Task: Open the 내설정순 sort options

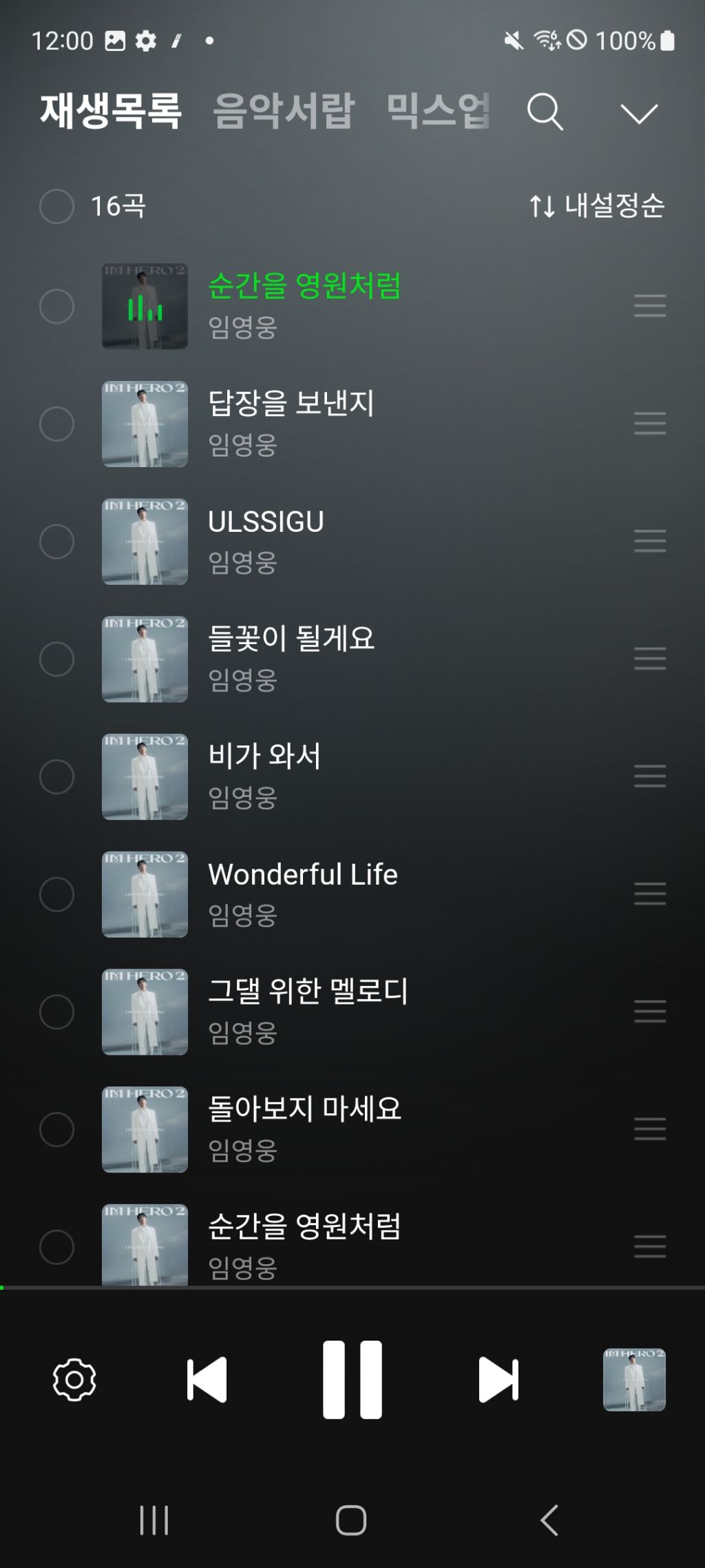Action: (x=596, y=206)
